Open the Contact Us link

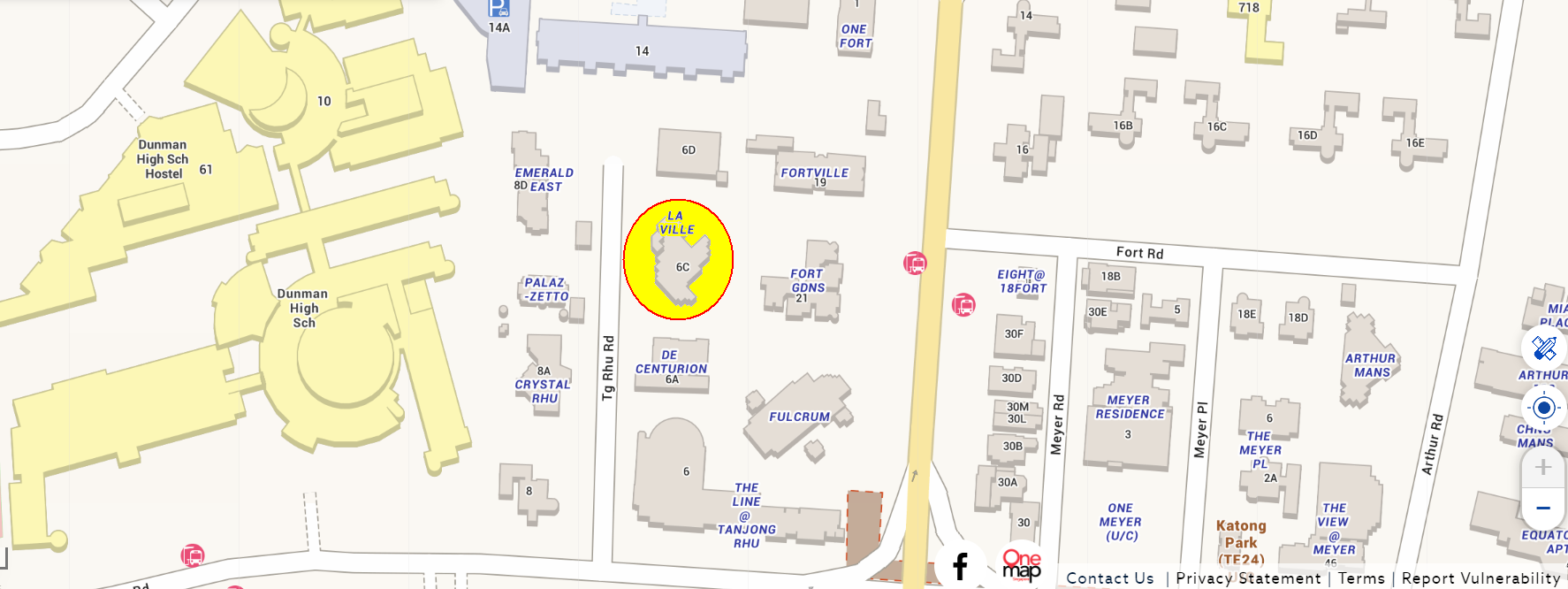[1109, 578]
